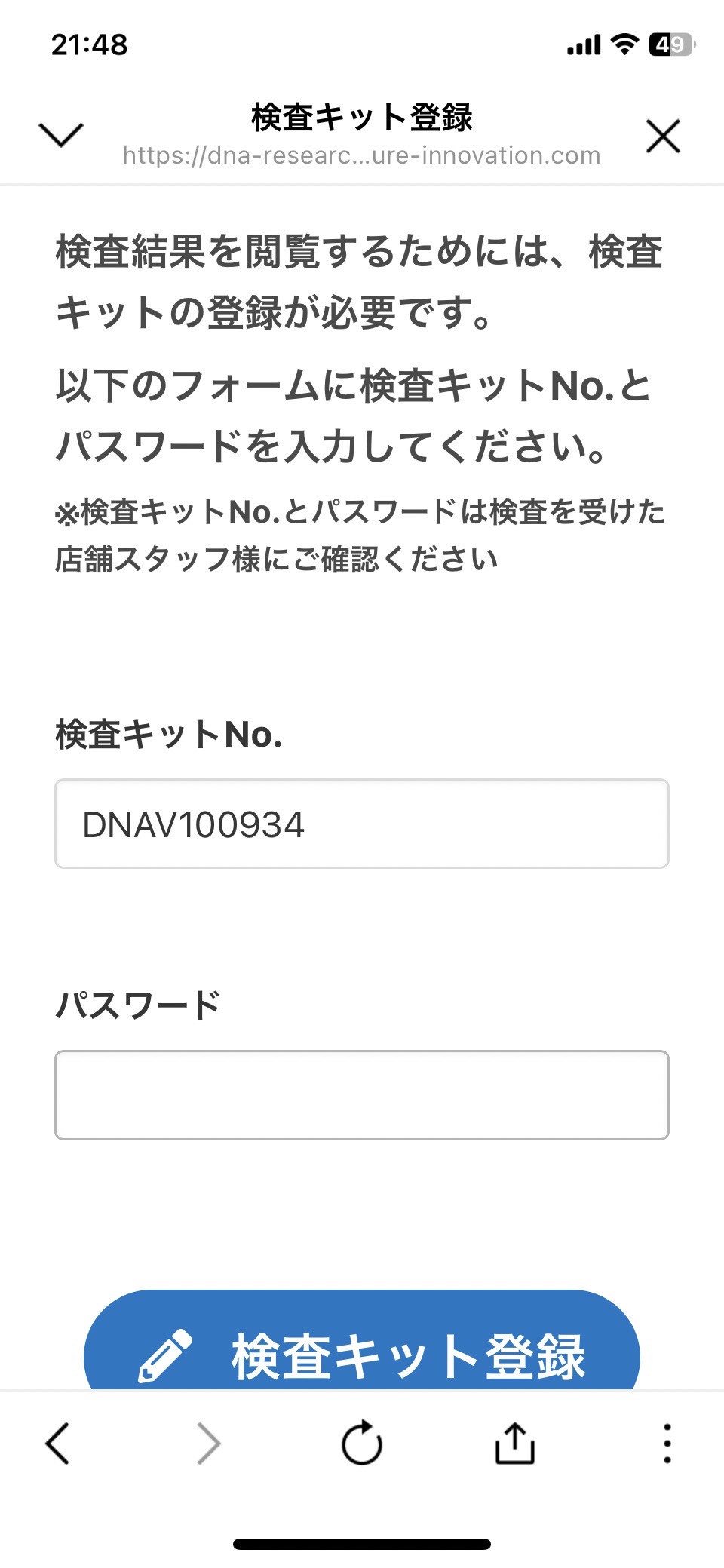
Task: Share this page
Action: point(515,1443)
